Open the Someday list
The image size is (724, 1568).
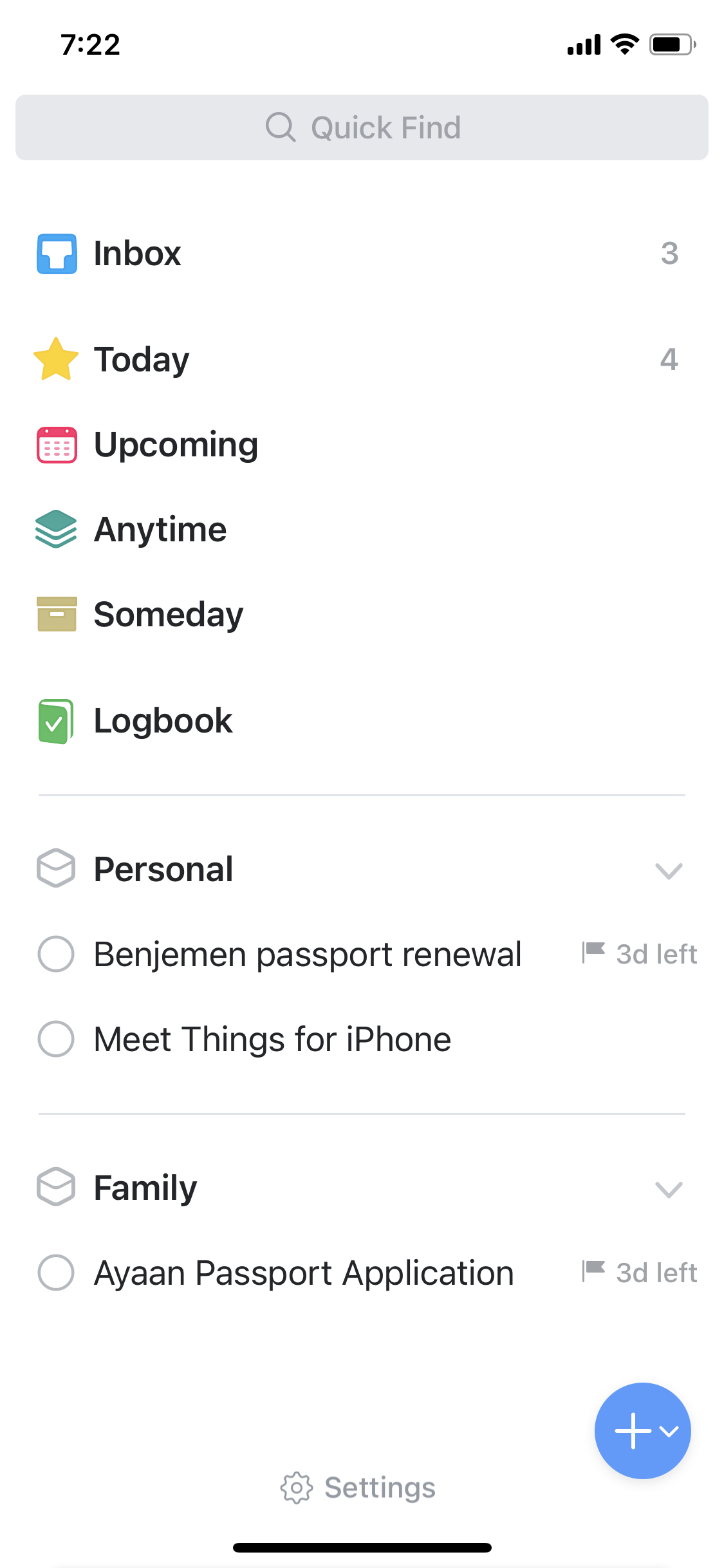362,614
